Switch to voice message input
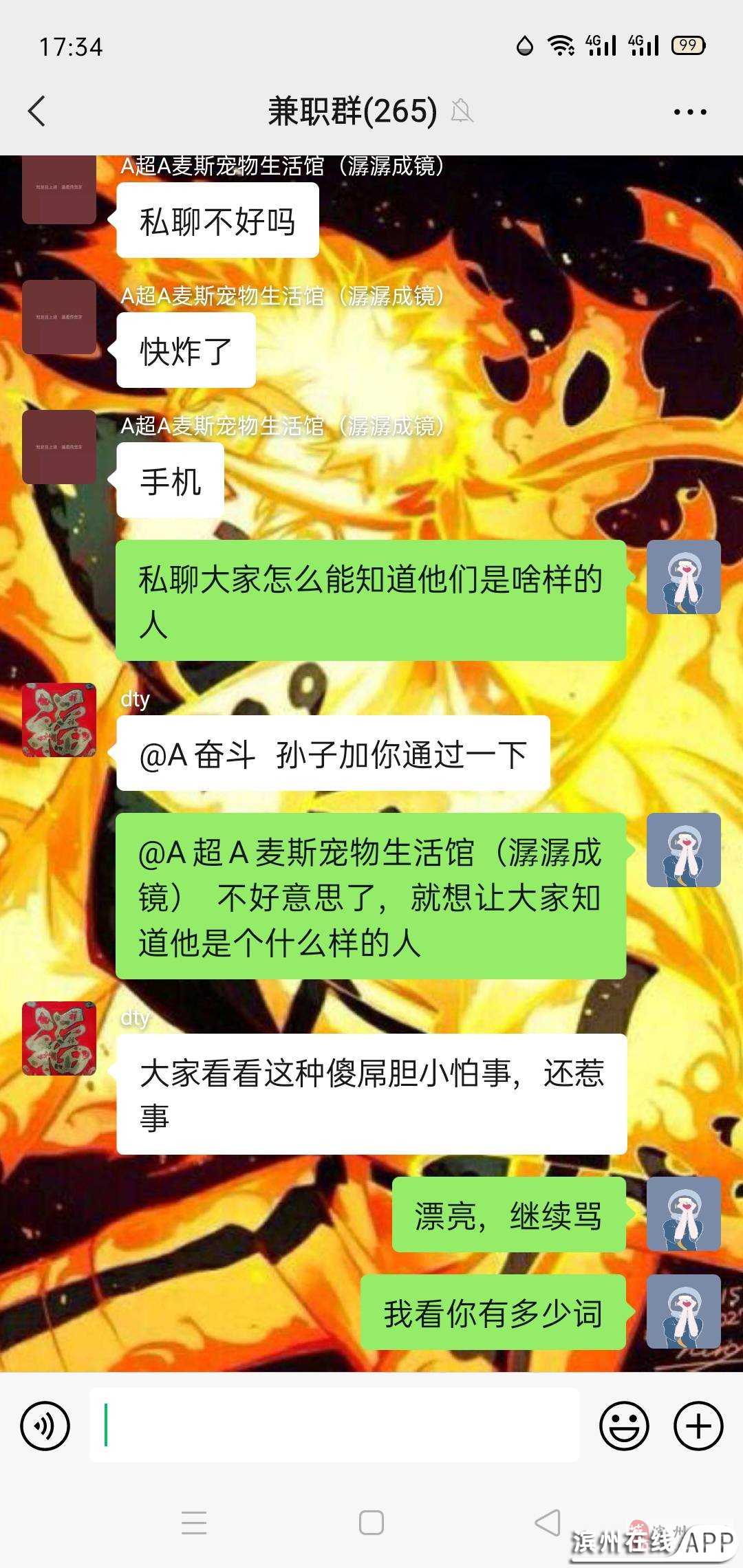The height and width of the screenshot is (1568, 743). [x=45, y=1426]
